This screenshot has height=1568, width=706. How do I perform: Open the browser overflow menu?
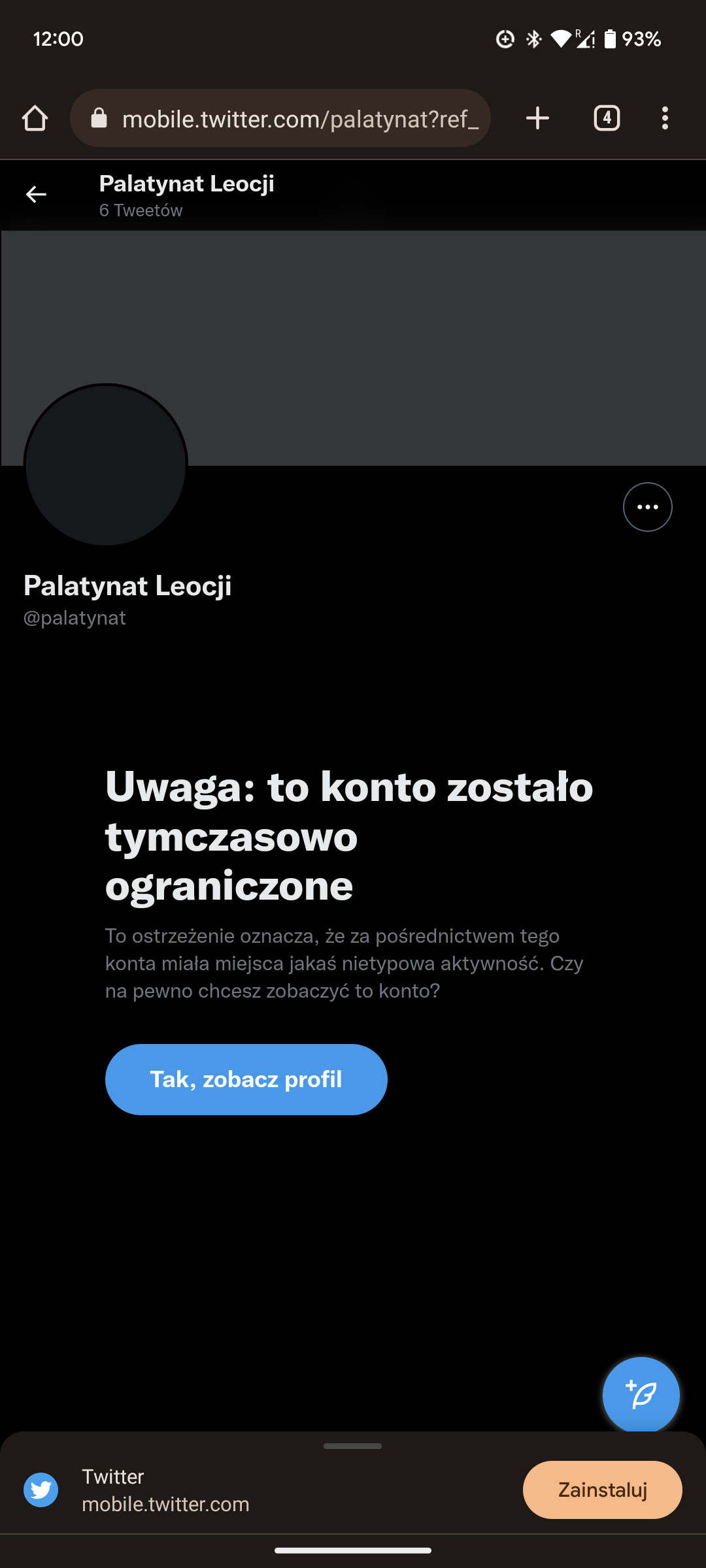point(665,118)
